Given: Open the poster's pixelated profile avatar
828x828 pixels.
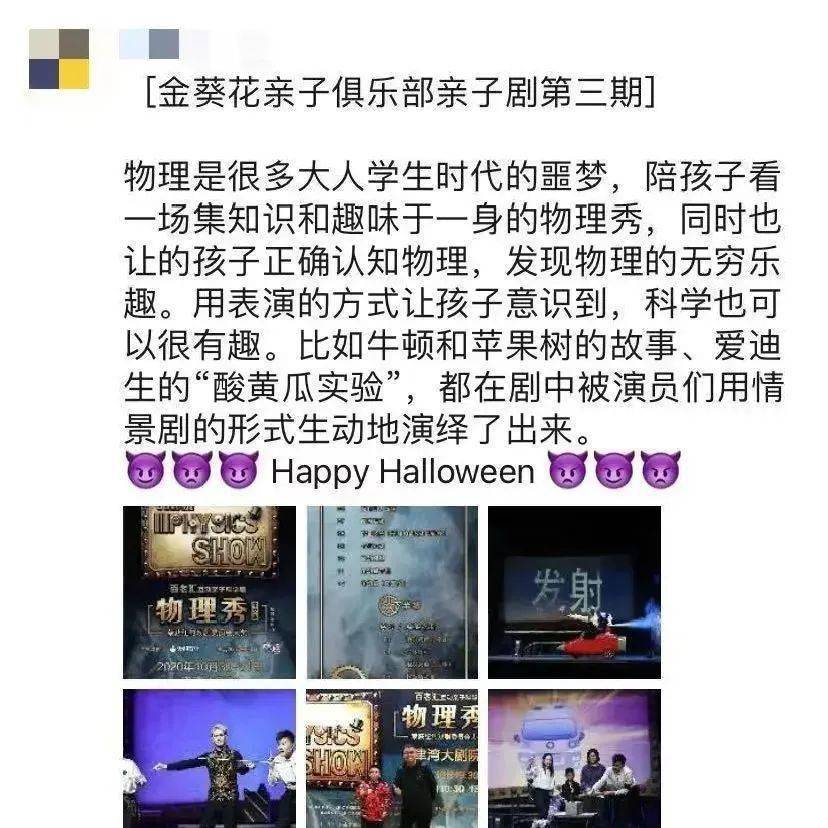Looking at the screenshot, I should click(x=59, y=59).
